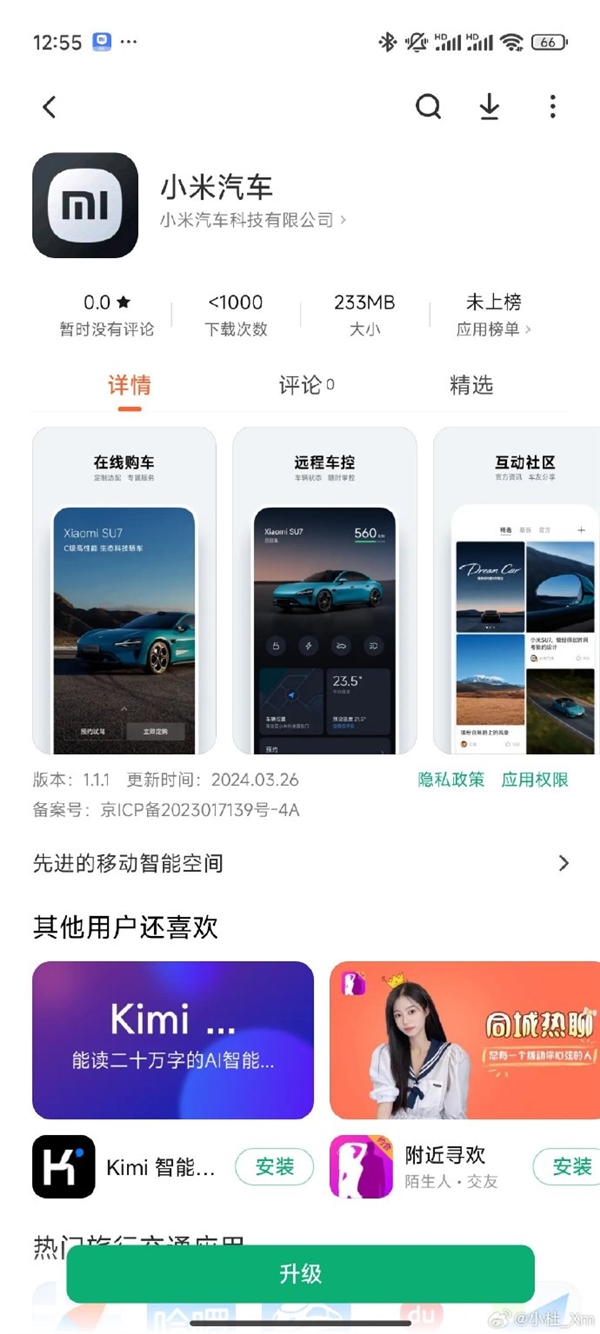Open the 在线购车 screenshot preview
Viewport: 600px width, 1334px height.
pos(124,590)
